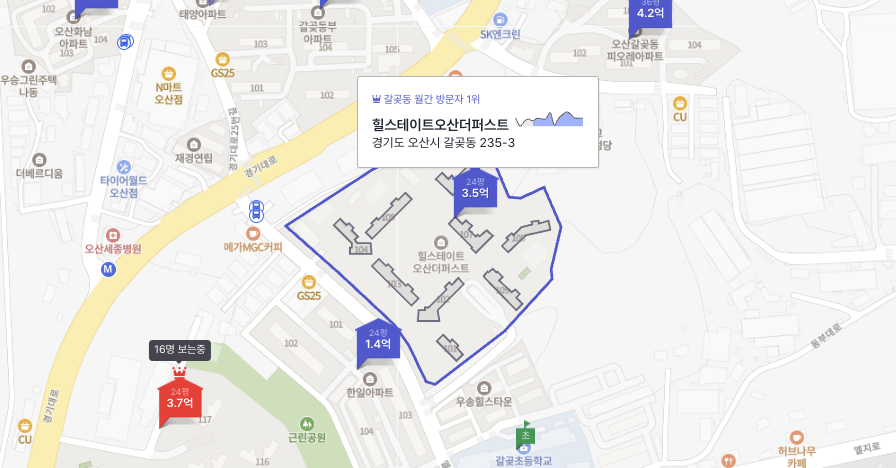Viewport: 896px width, 468px height.
Task: Open the 4.2억 marker near 오산갈곶동 피오레아파트
Action: [650, 12]
